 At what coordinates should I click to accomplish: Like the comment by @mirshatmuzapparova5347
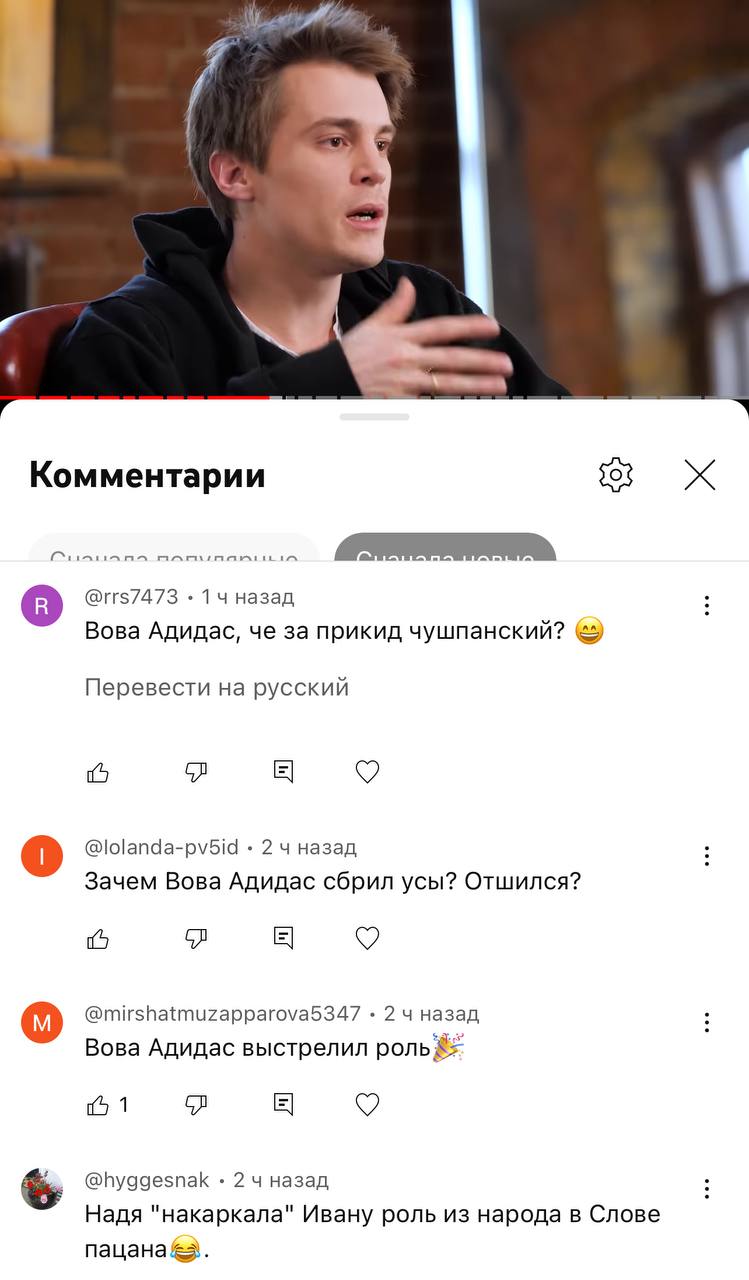(98, 1105)
